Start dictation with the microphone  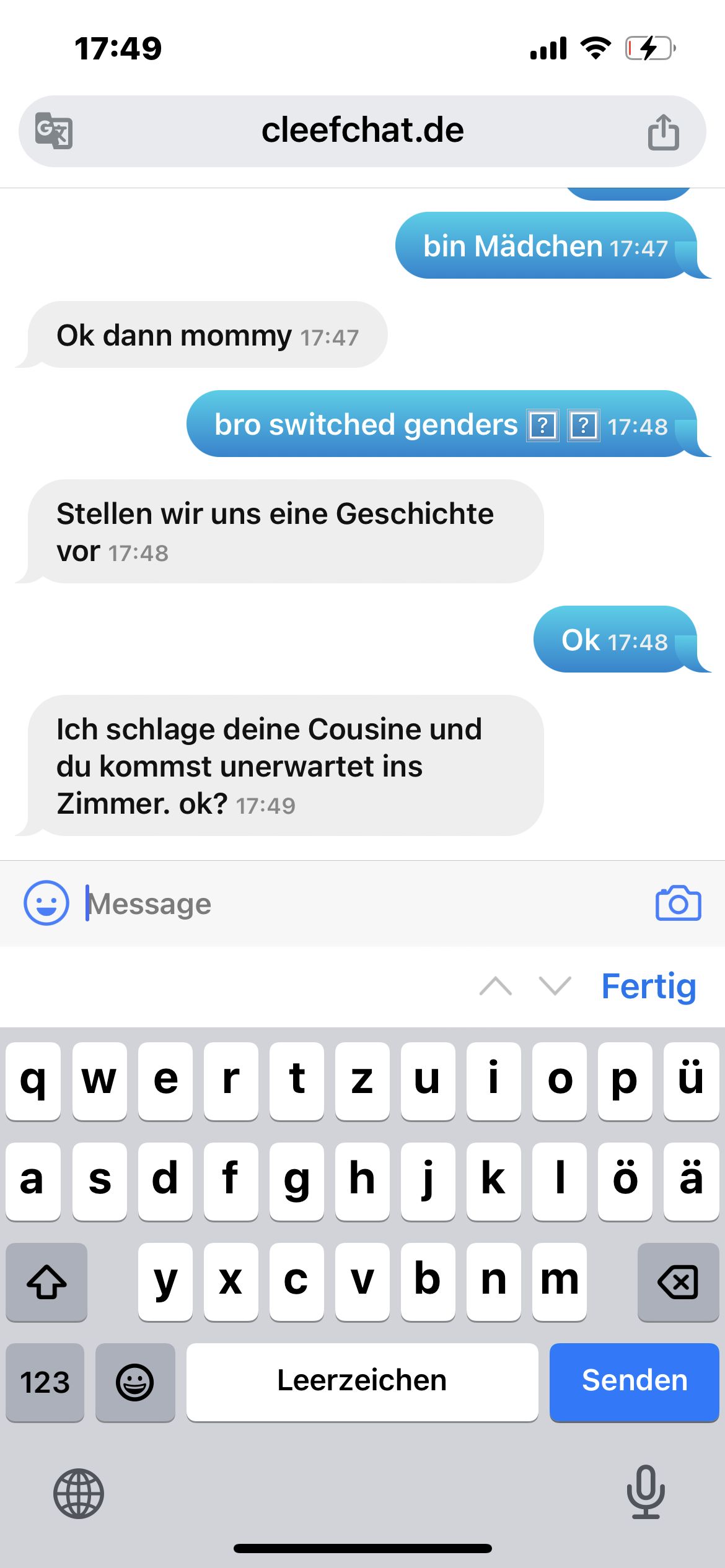pos(645,1492)
